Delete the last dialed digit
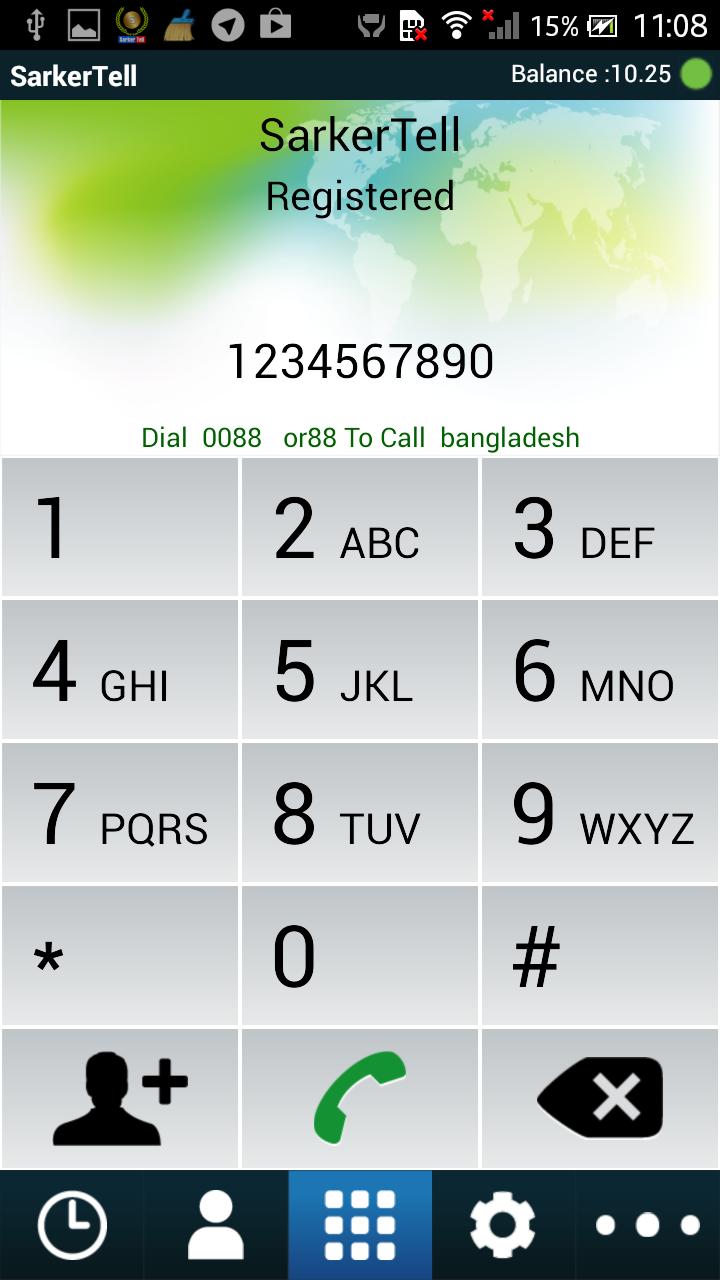Screen dimensions: 720x1280 tap(600, 1098)
